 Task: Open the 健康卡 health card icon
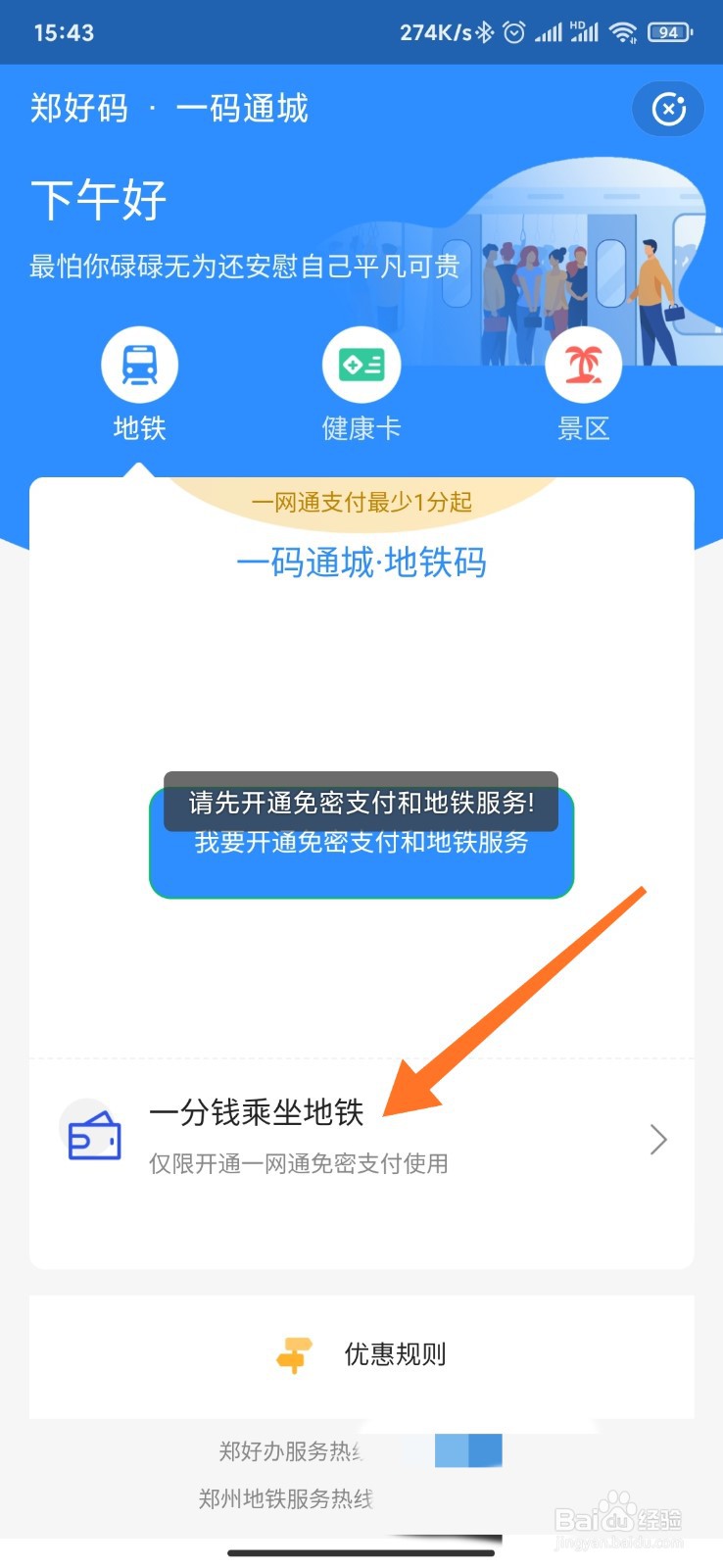coord(361,364)
